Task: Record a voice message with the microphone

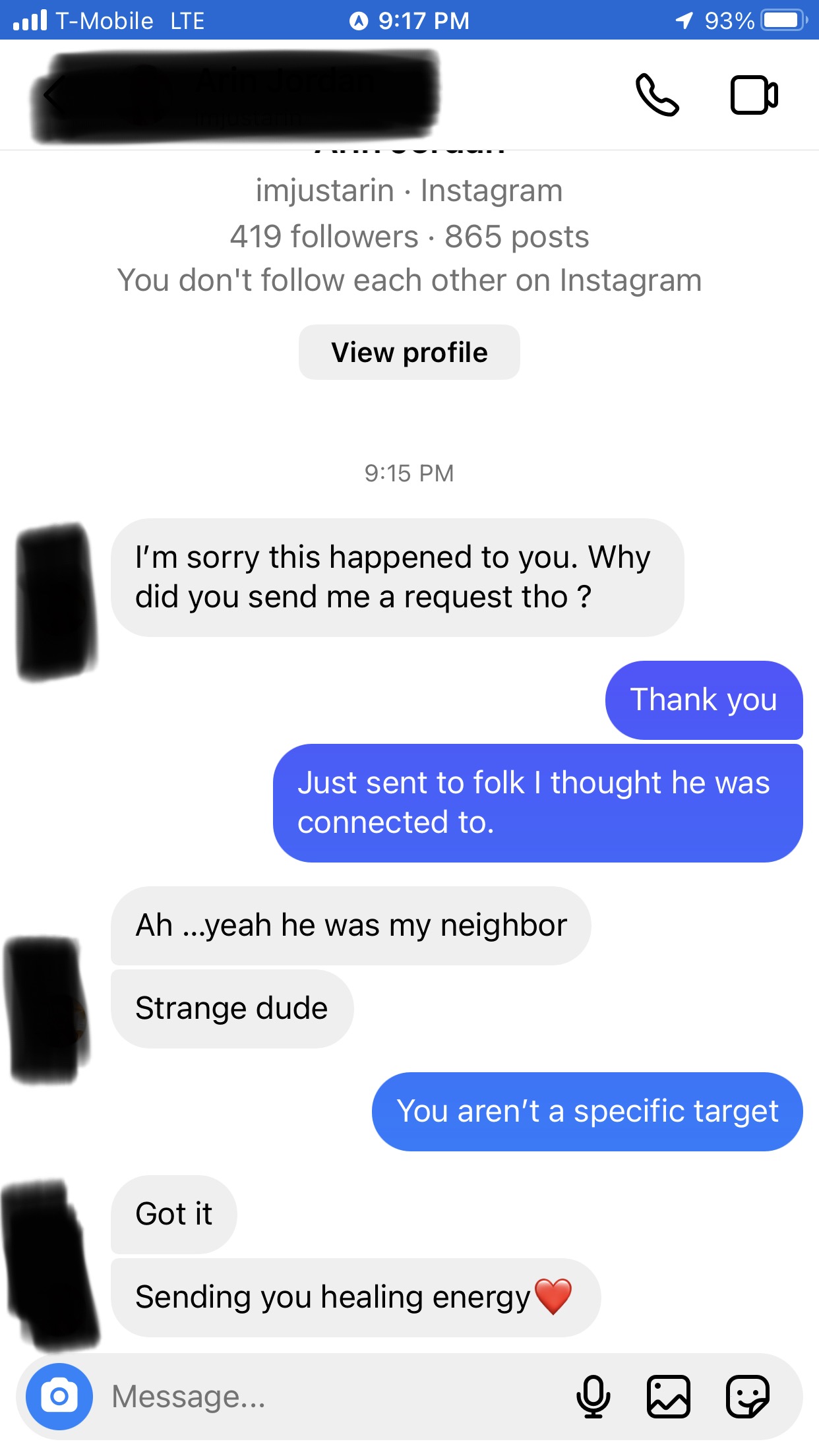Action: click(x=593, y=1396)
